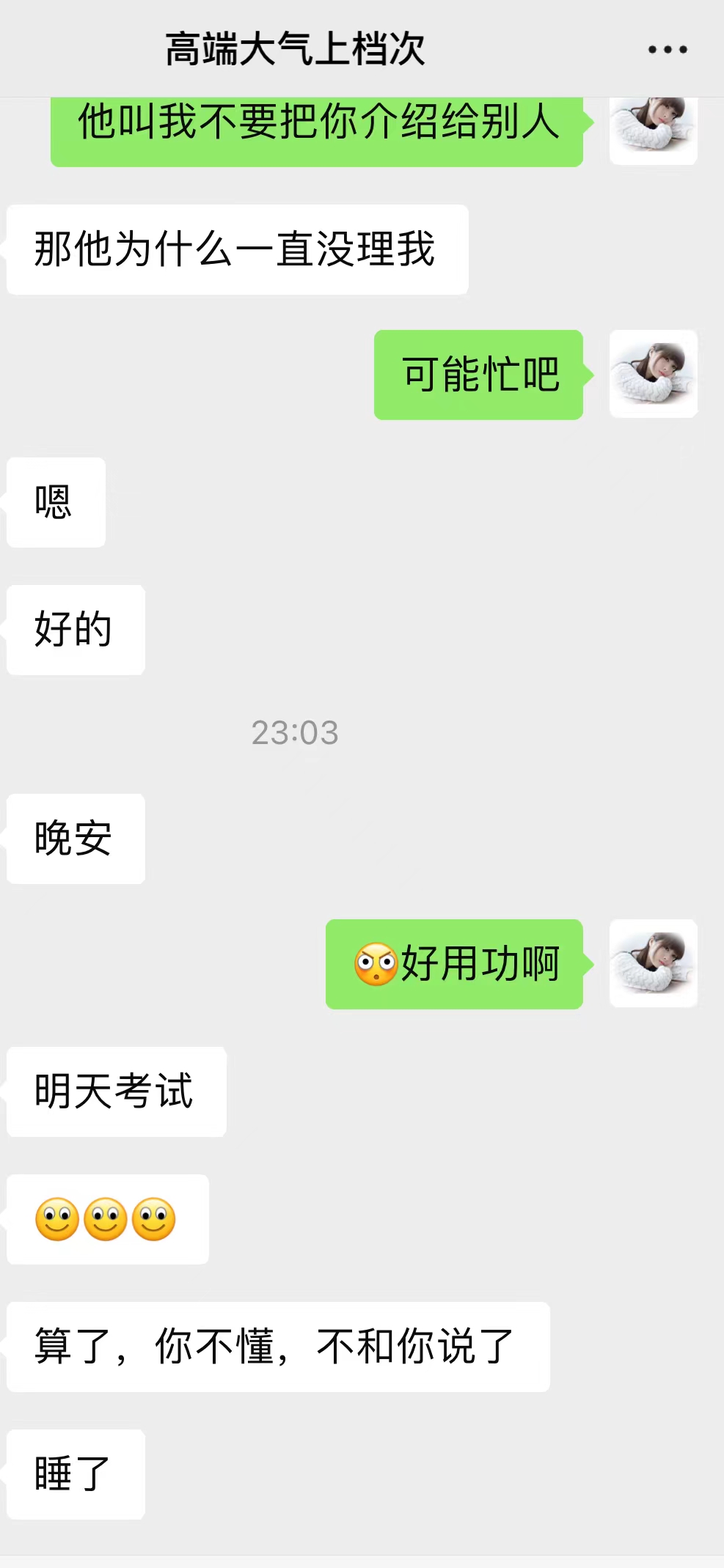The width and height of the screenshot is (724, 1568).
Task: Open the avatar beside the "可能忙吧" message
Action: [x=653, y=374]
